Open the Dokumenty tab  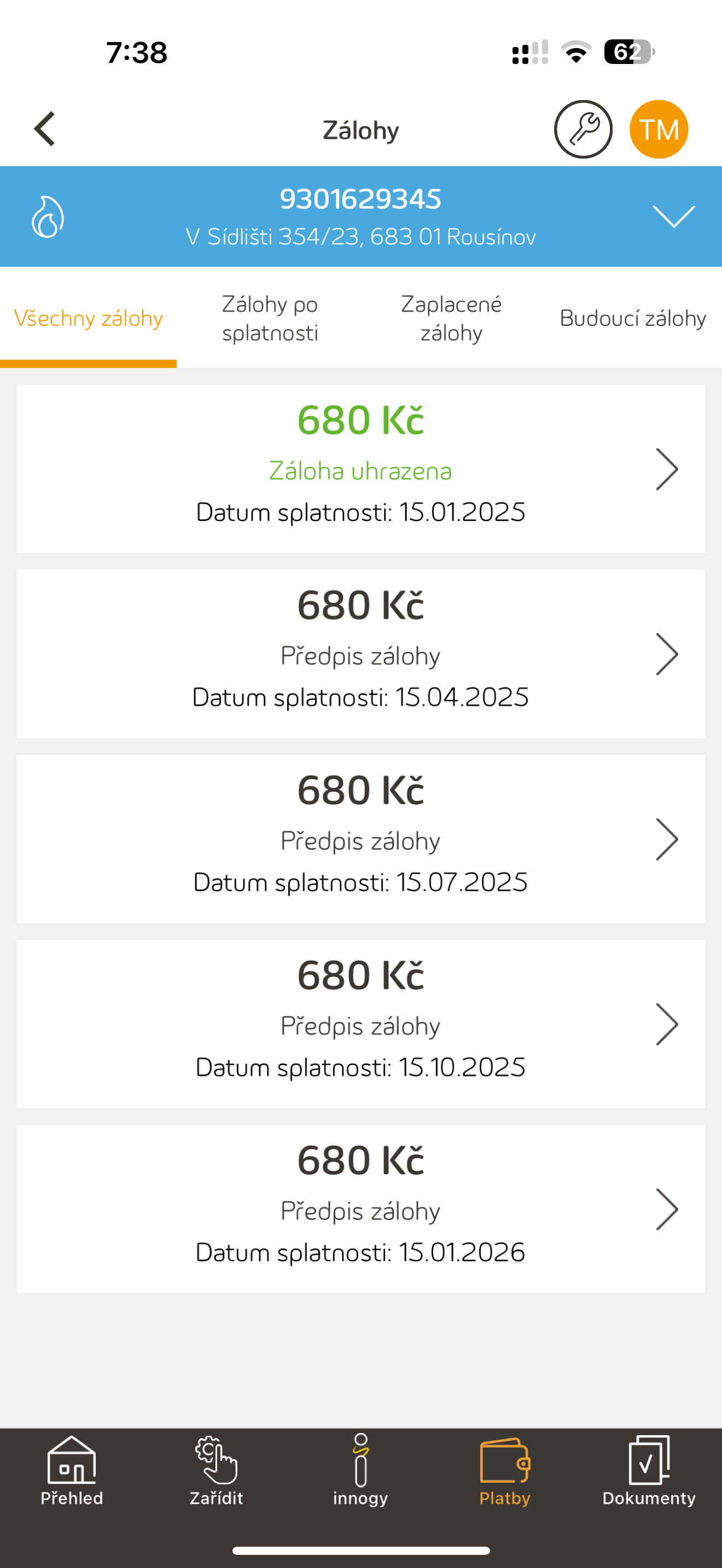pos(649,1471)
